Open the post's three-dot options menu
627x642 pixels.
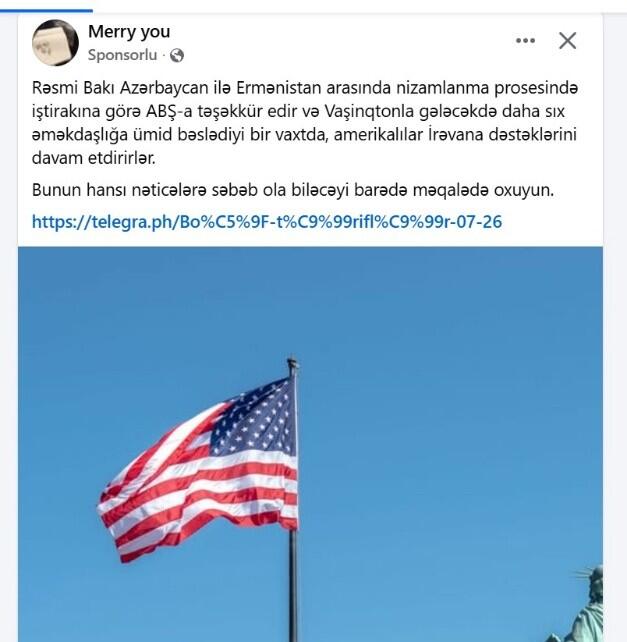(x=525, y=41)
